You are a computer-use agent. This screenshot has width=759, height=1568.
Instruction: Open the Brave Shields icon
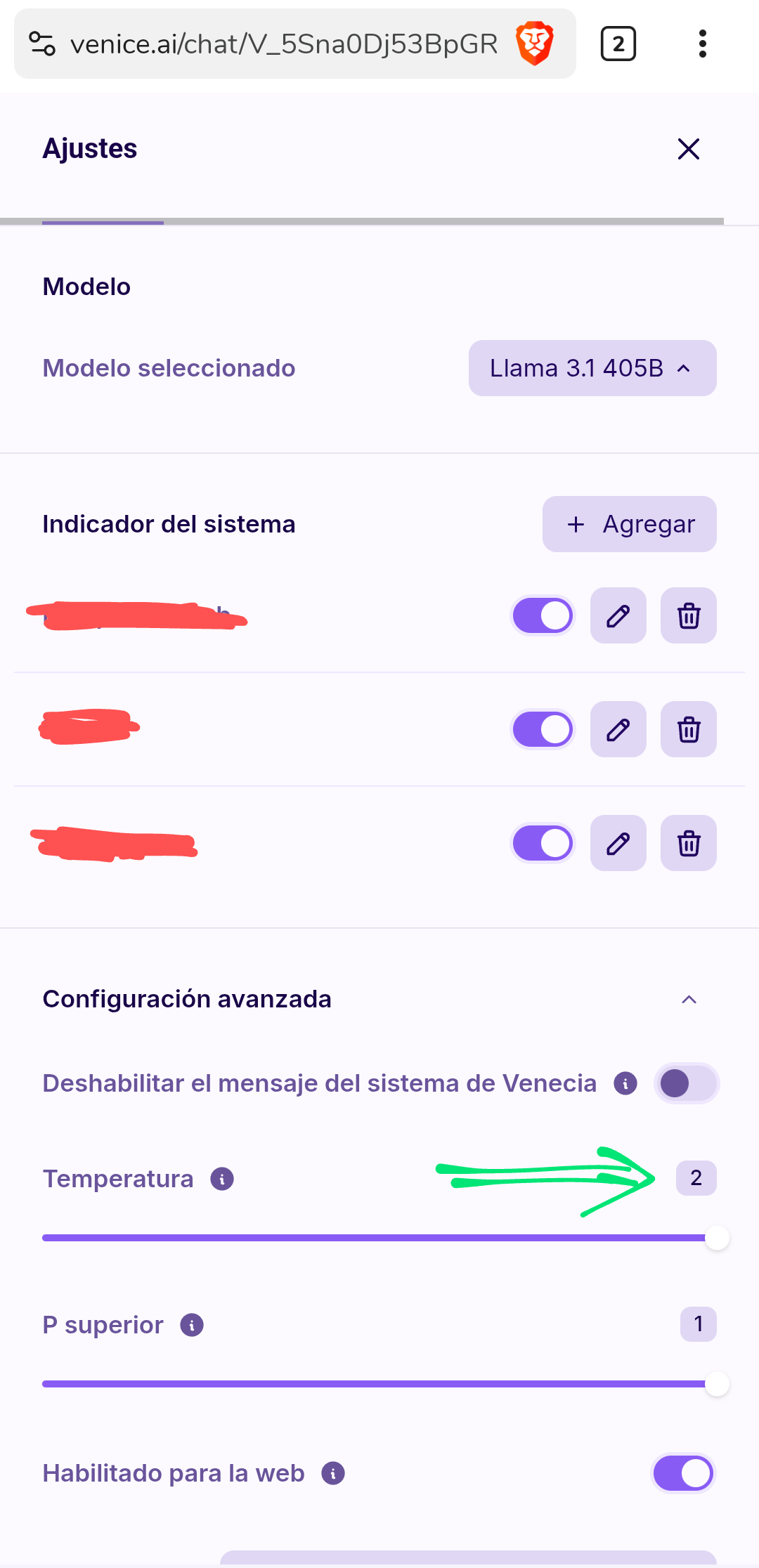pos(535,44)
